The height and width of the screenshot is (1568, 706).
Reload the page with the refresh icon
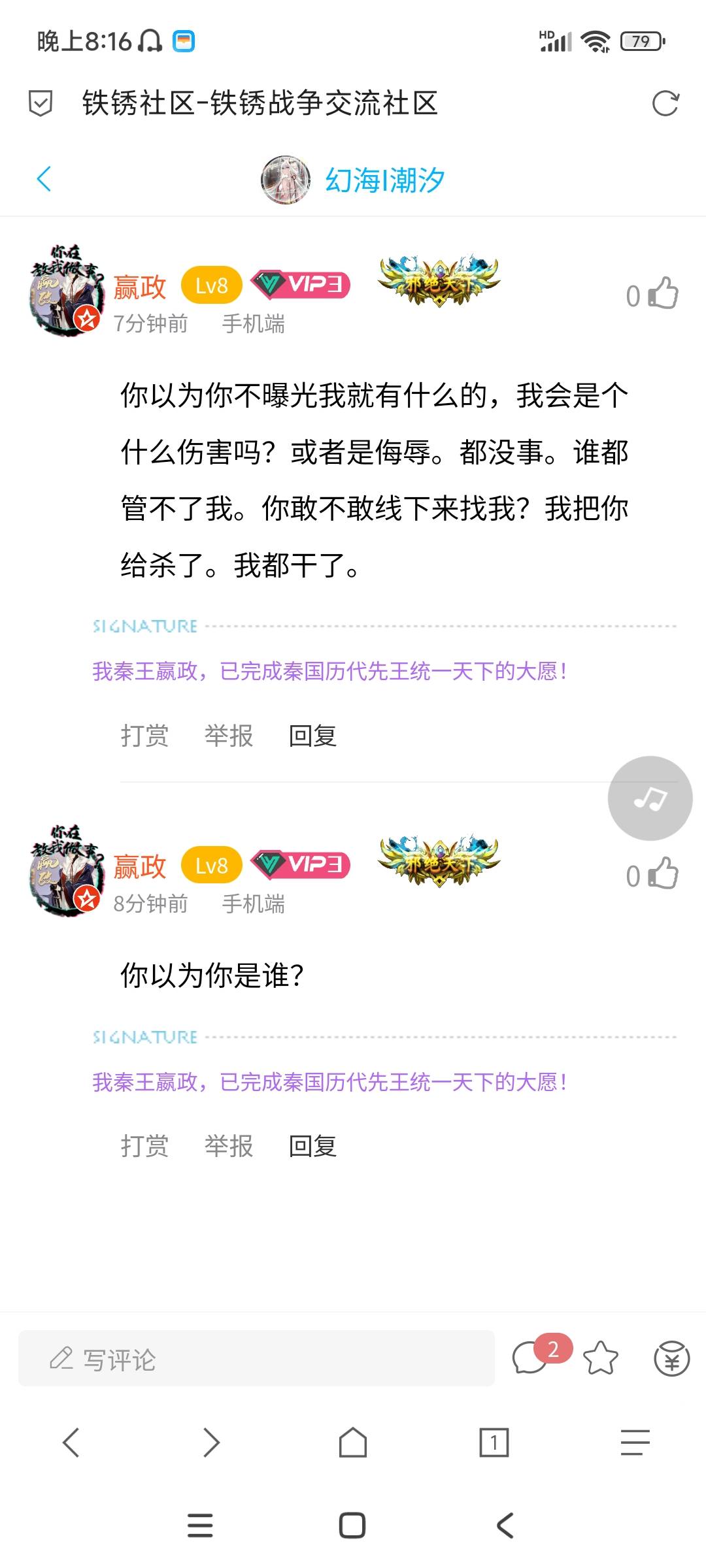665,103
